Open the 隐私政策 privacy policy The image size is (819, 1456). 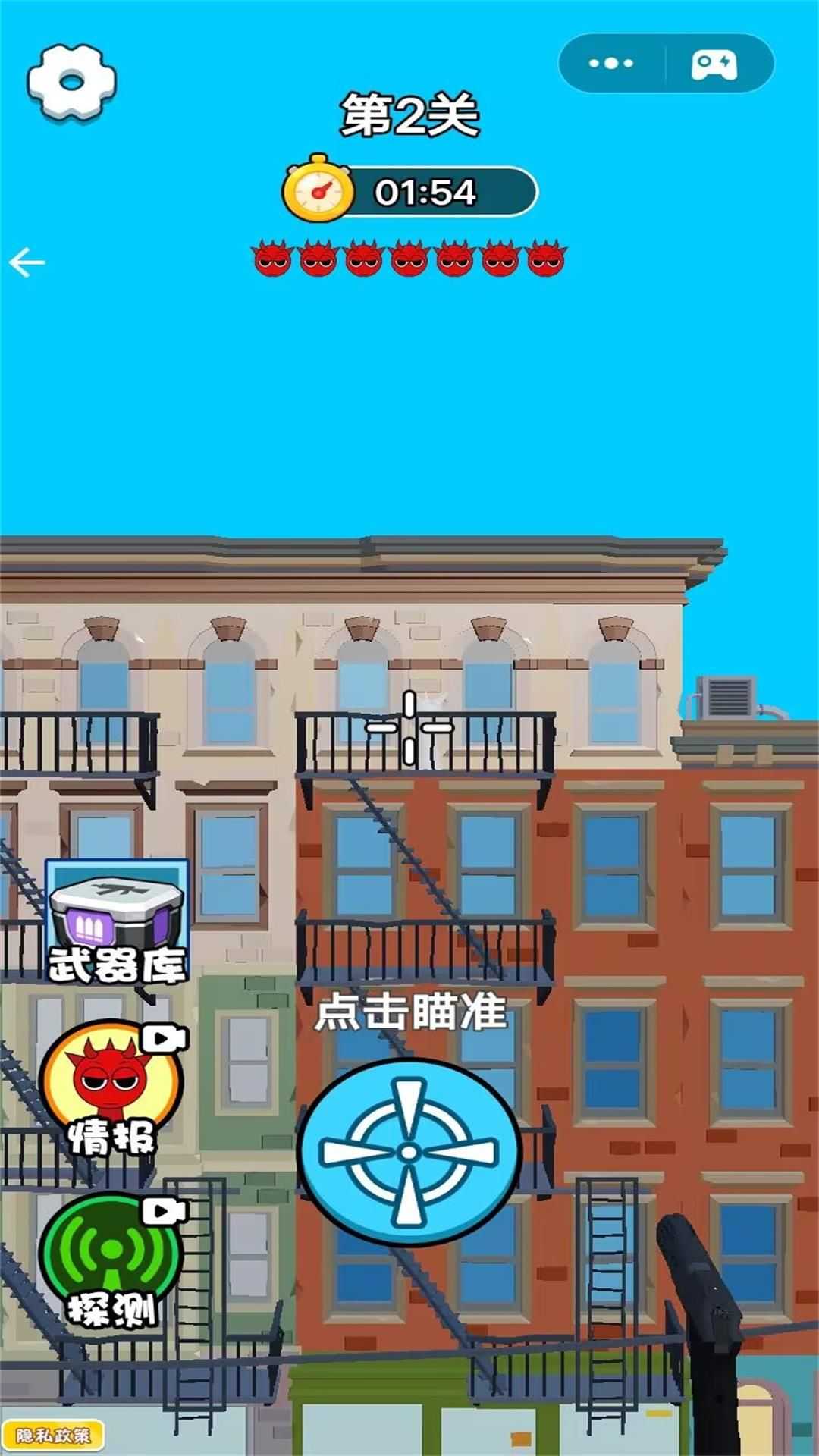pos(53,1435)
